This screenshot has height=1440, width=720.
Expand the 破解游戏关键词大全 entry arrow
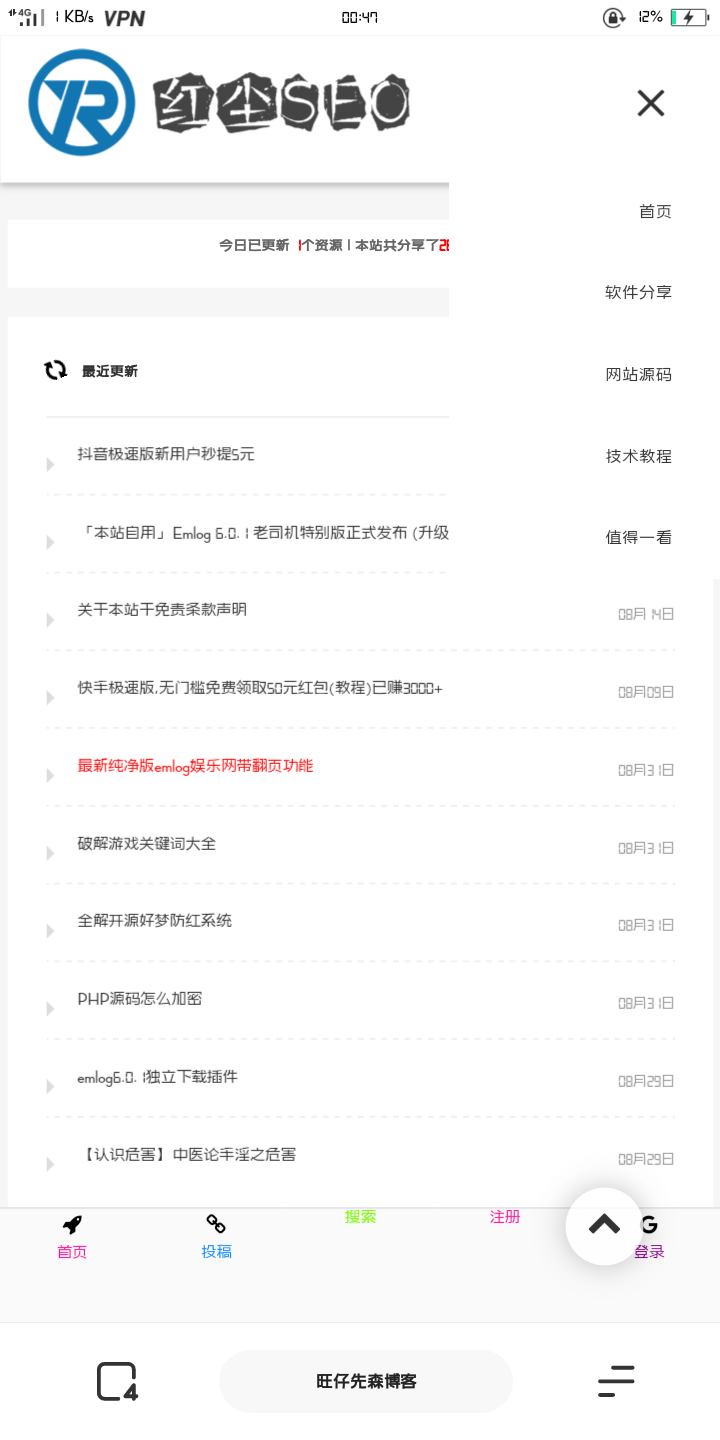pyautogui.click(x=49, y=853)
